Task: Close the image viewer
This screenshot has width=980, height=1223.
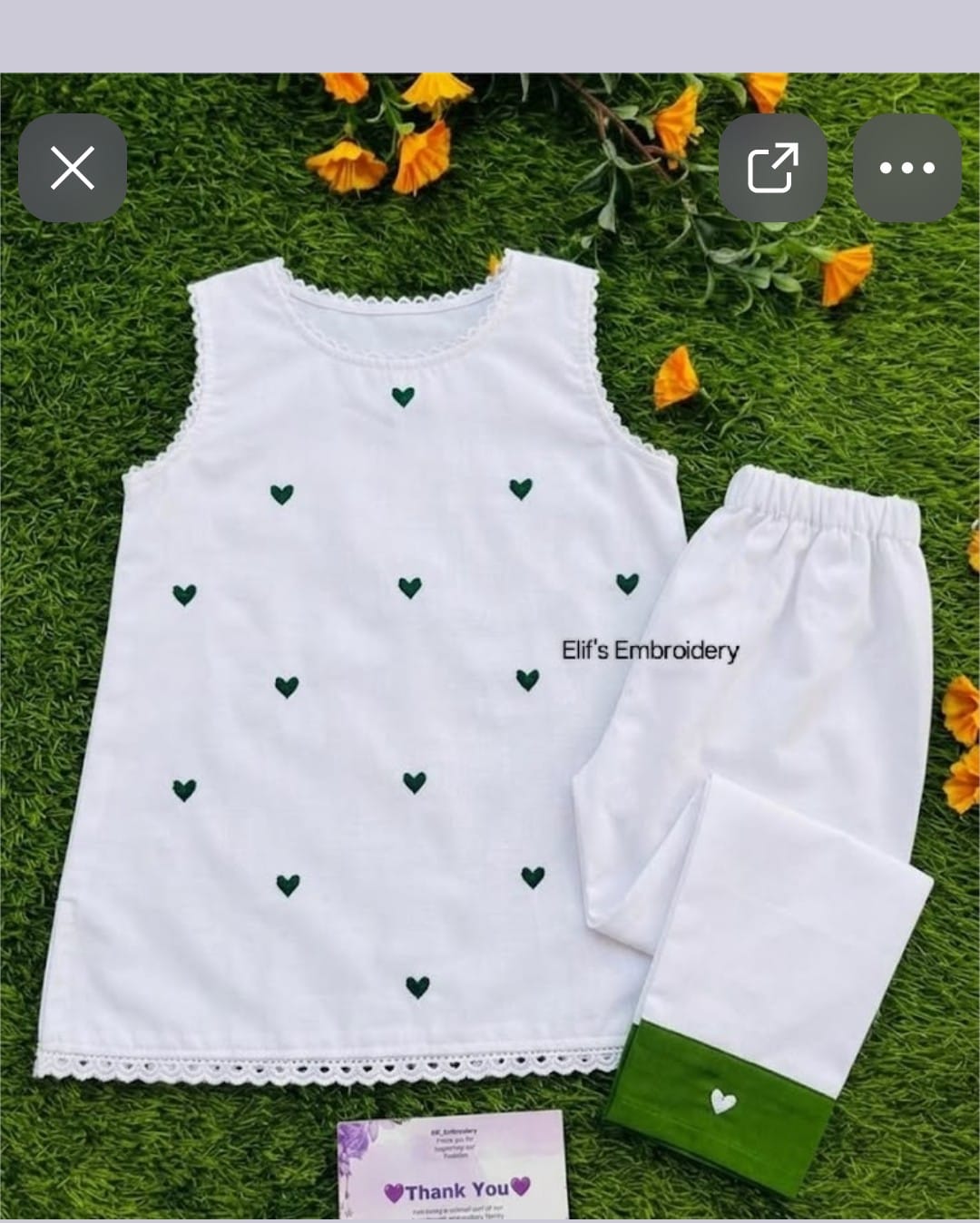Action: pos(73,168)
